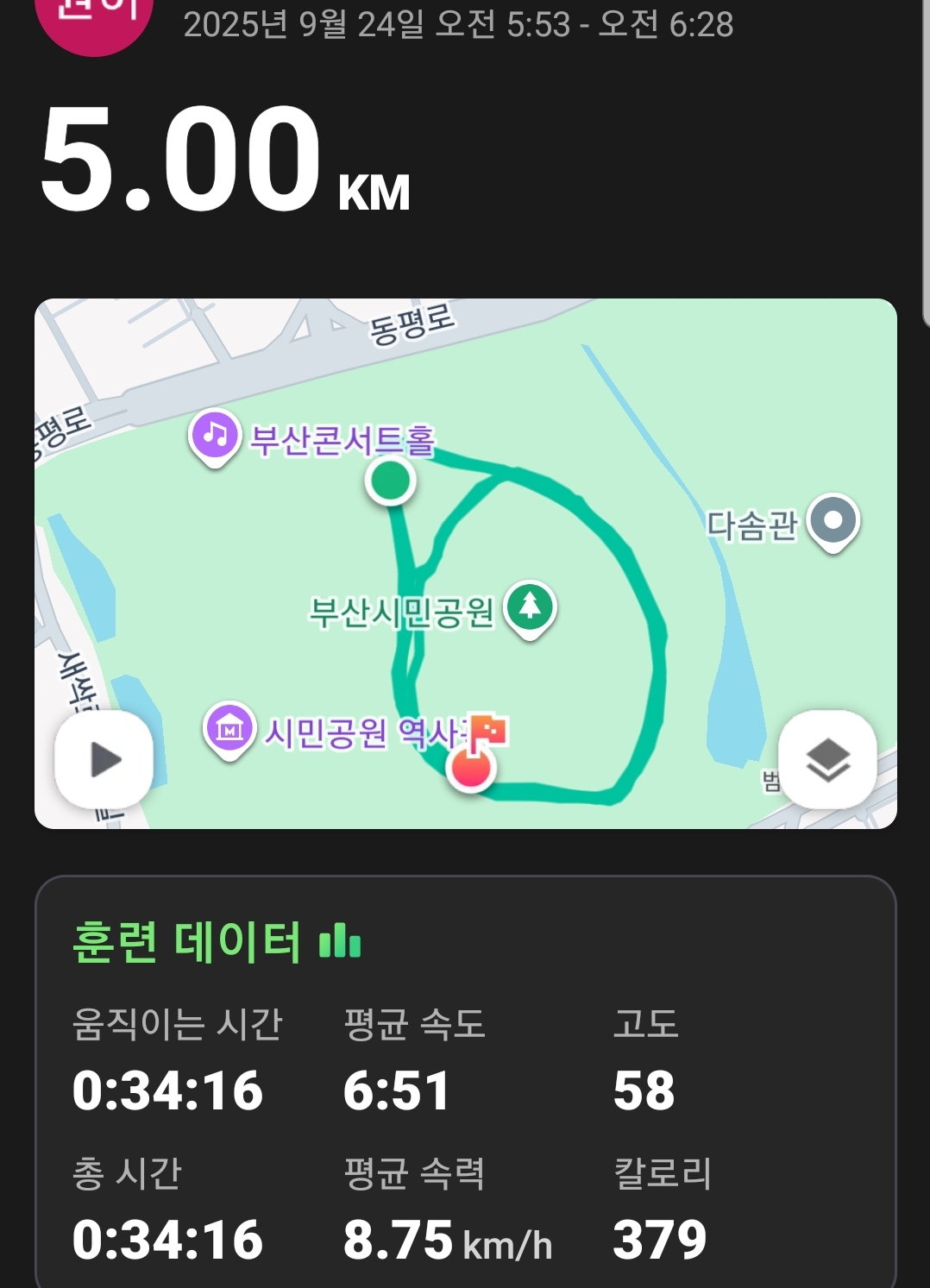930x1288 pixels.
Task: Play the running route replay
Action: (x=104, y=760)
